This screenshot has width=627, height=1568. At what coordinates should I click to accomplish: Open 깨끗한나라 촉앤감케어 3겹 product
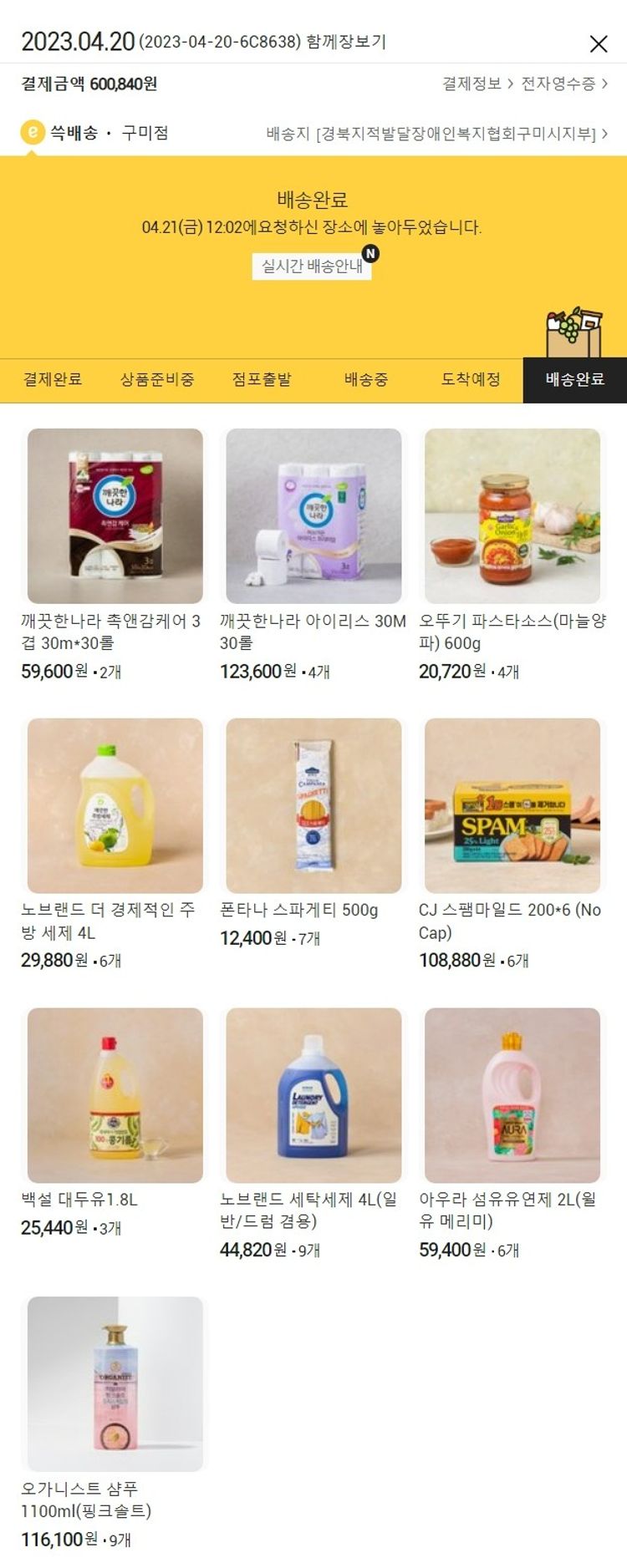(x=115, y=516)
